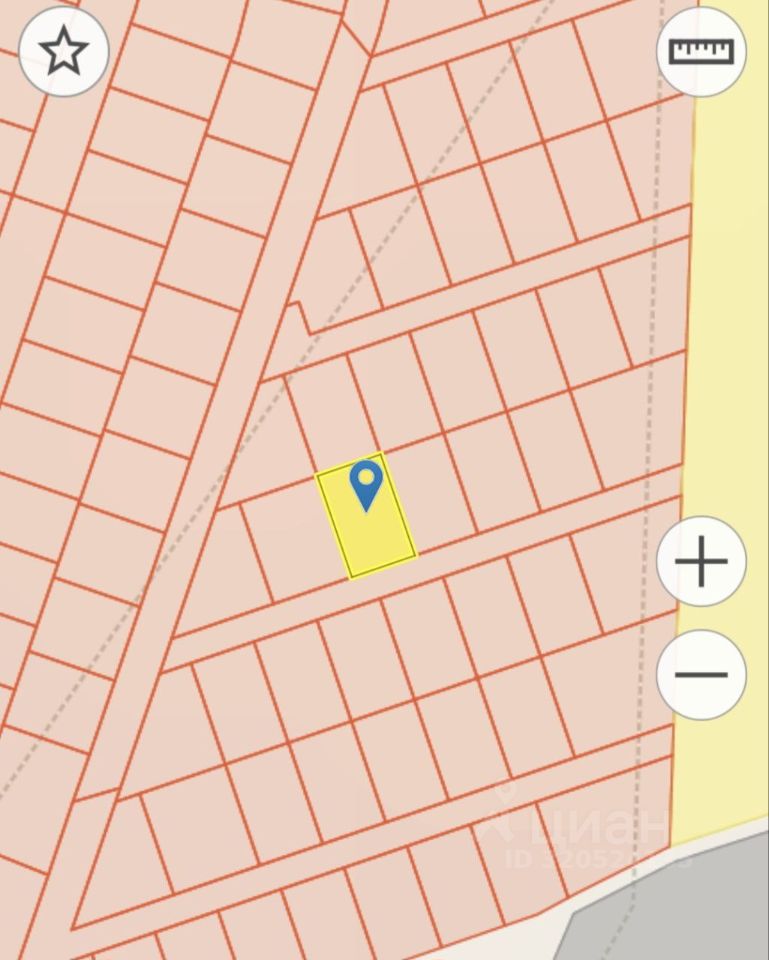The height and width of the screenshot is (960, 769).
Task: Open the ruler measurement tool
Action: 701,51
